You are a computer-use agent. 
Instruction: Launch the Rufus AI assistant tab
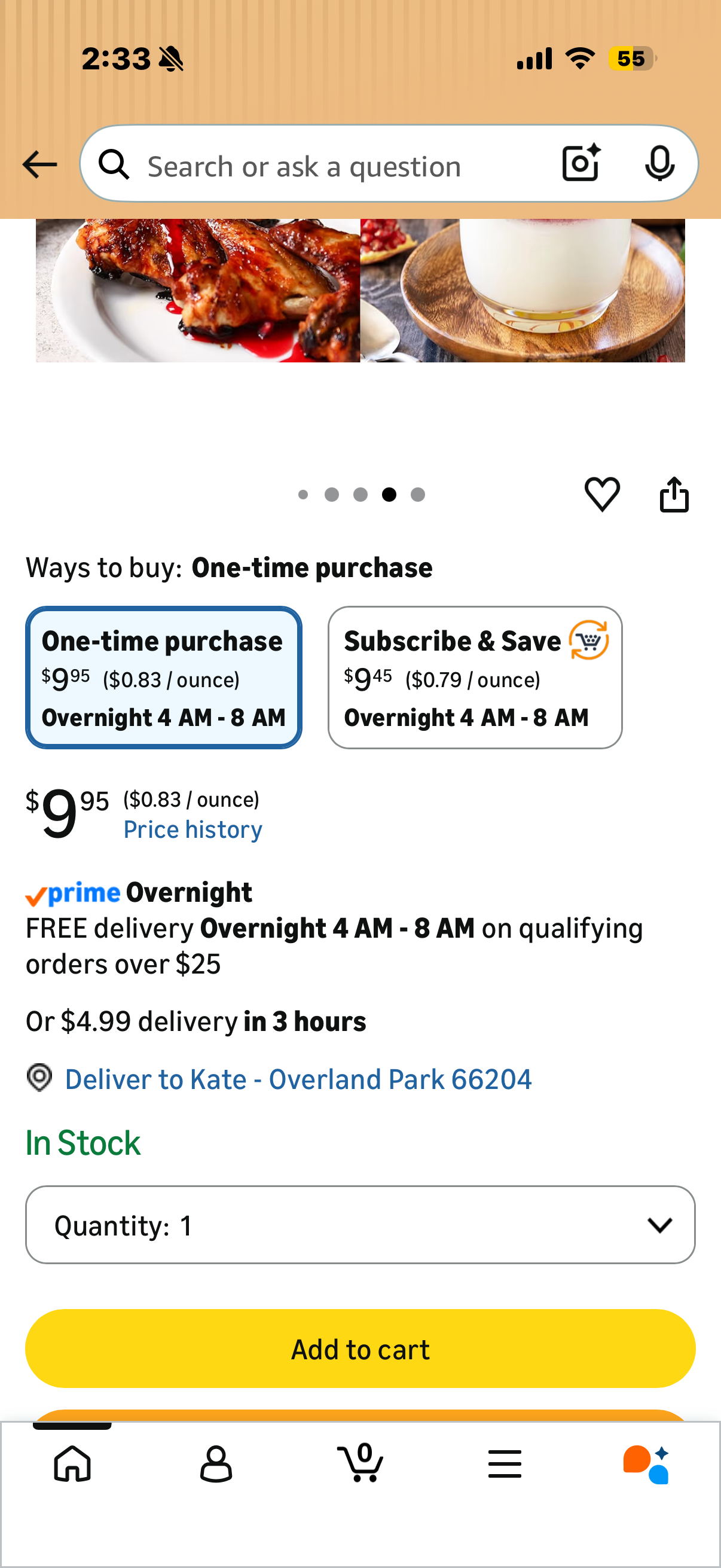tap(647, 1464)
